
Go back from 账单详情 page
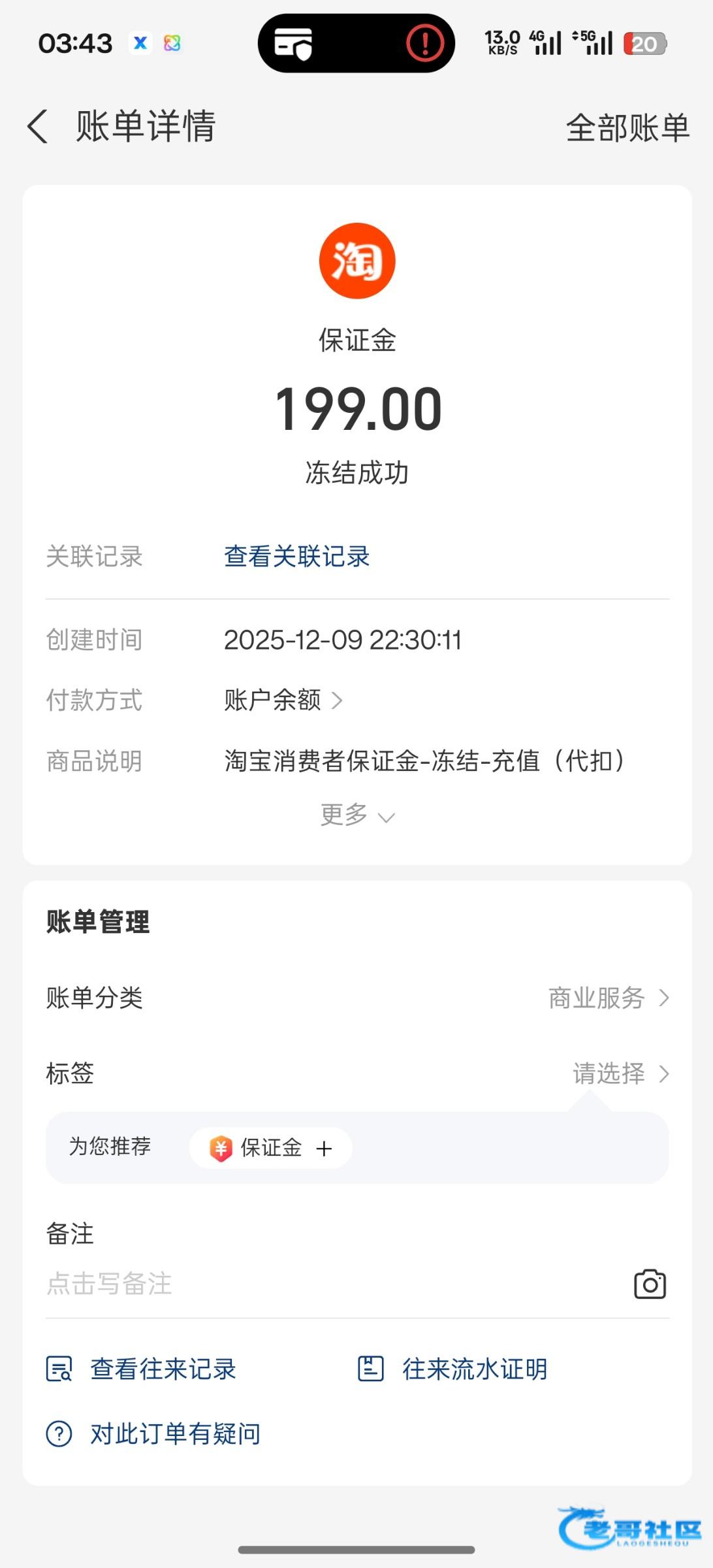click(x=38, y=126)
